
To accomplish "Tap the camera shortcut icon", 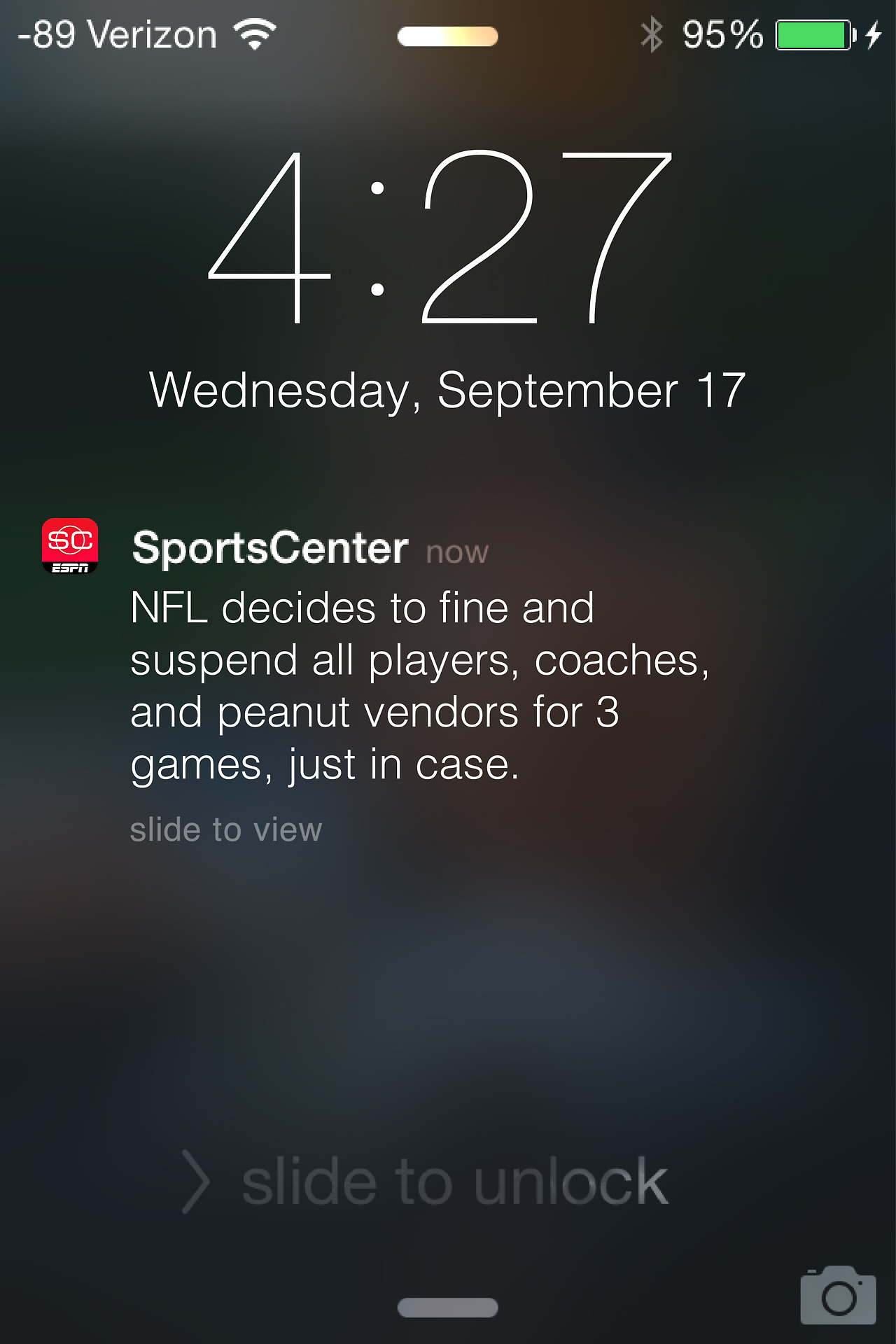I will [x=838, y=1296].
